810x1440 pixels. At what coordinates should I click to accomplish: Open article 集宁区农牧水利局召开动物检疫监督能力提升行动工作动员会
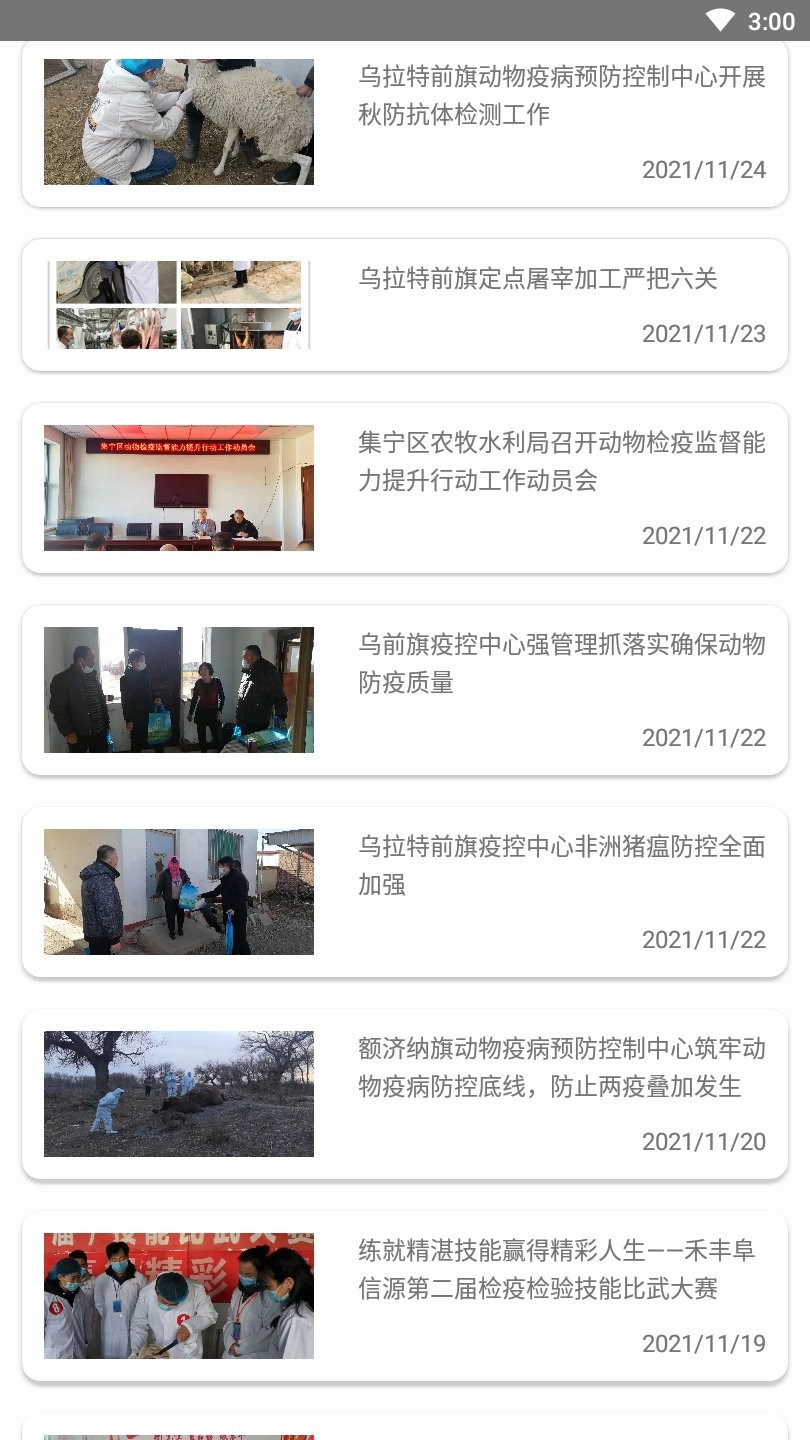pyautogui.click(x=561, y=462)
